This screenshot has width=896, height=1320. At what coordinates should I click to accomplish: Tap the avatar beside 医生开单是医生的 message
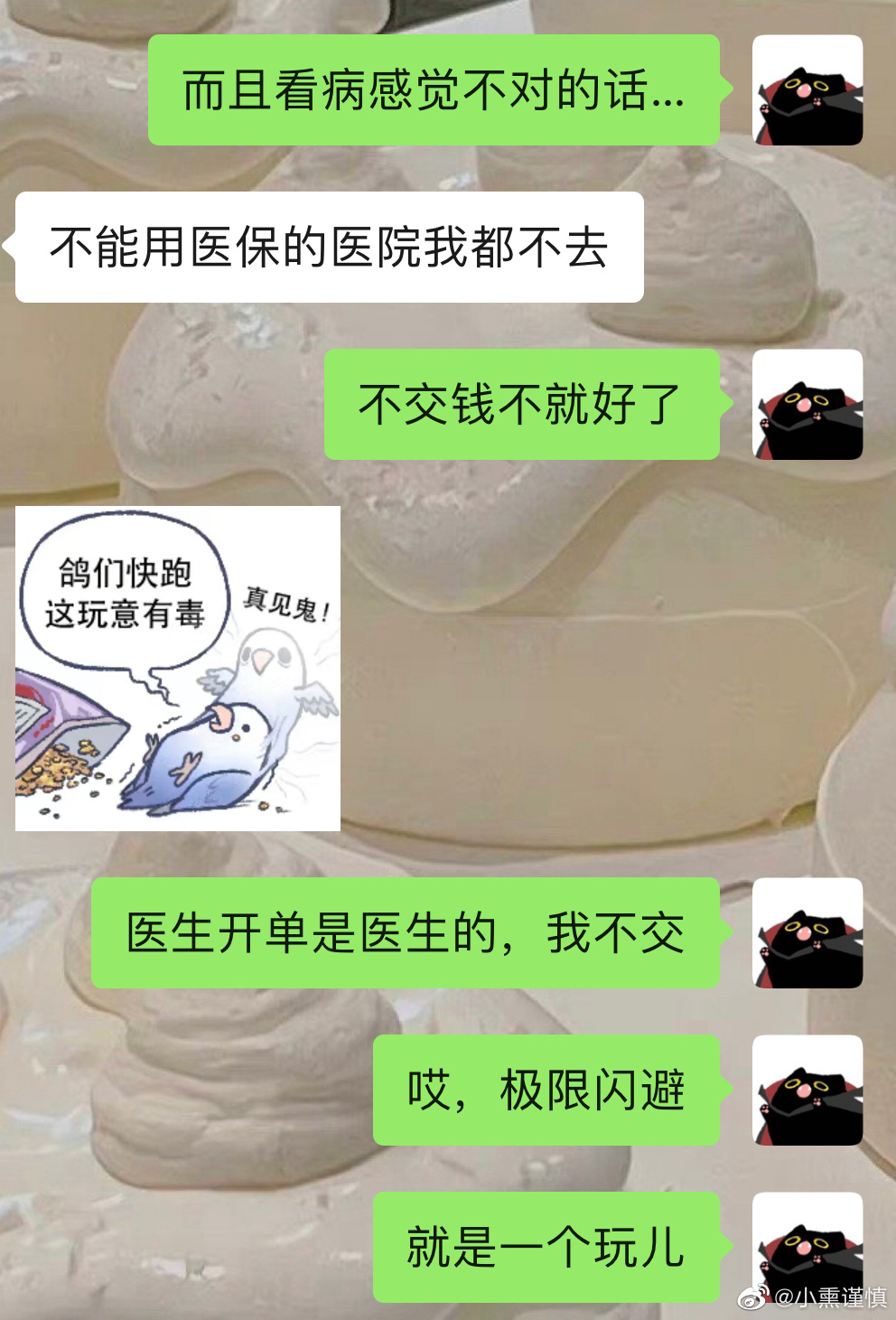(x=807, y=933)
